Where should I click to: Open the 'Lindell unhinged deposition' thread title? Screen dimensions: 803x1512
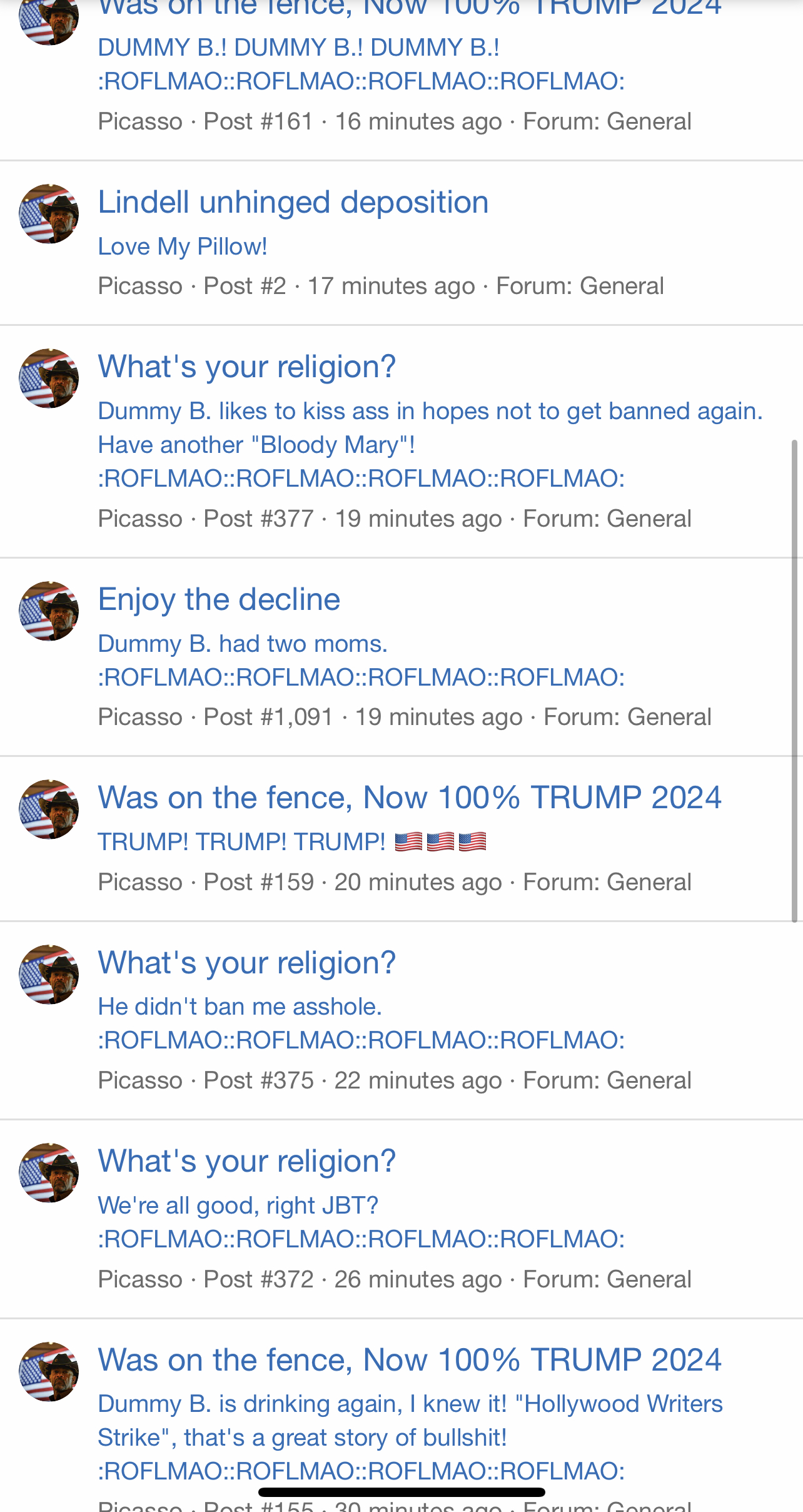(x=293, y=203)
